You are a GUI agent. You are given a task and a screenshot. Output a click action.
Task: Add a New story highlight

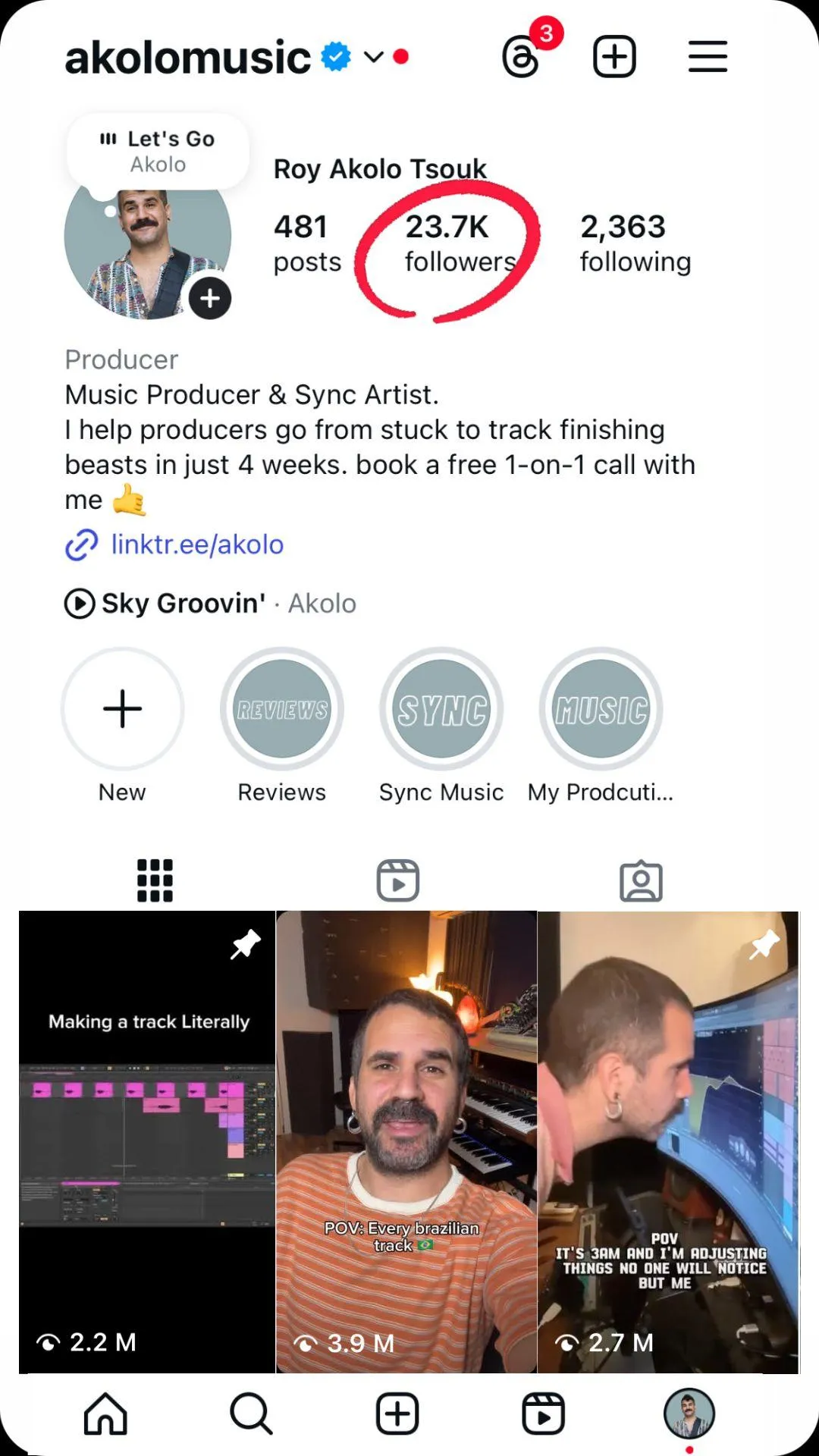pyautogui.click(x=122, y=709)
